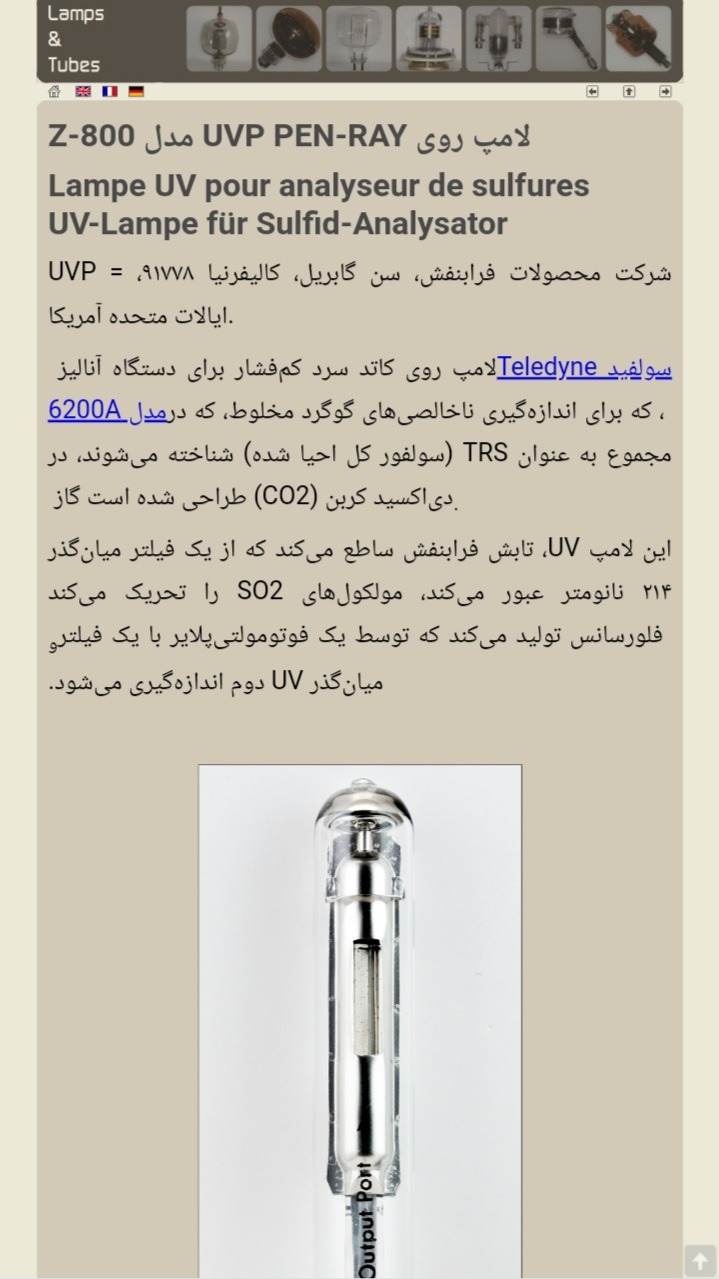The height and width of the screenshot is (1279, 719).
Task: Jump back to the top of page
Action: pos(699,1260)
